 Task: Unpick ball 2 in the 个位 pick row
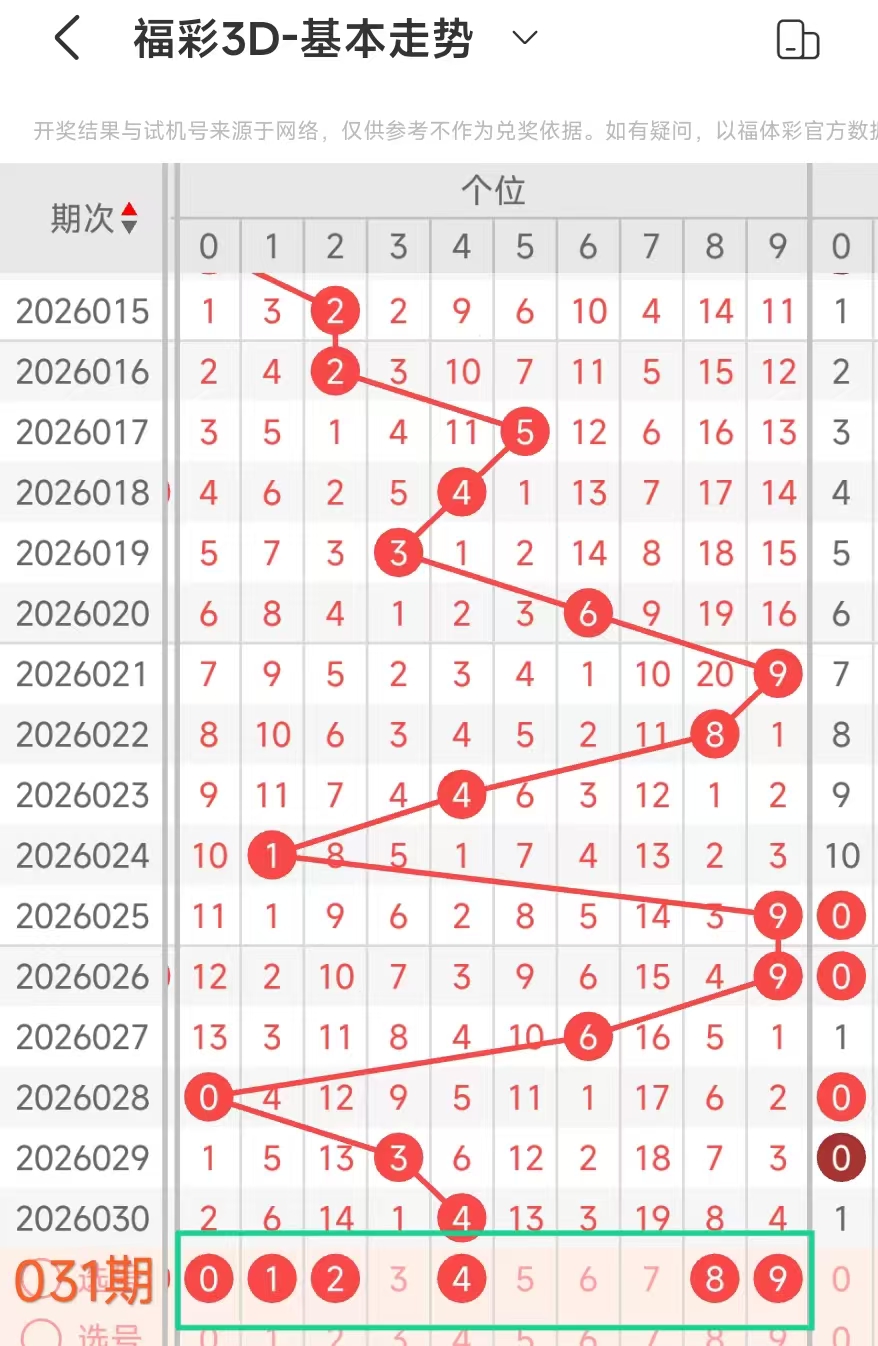tap(335, 1279)
